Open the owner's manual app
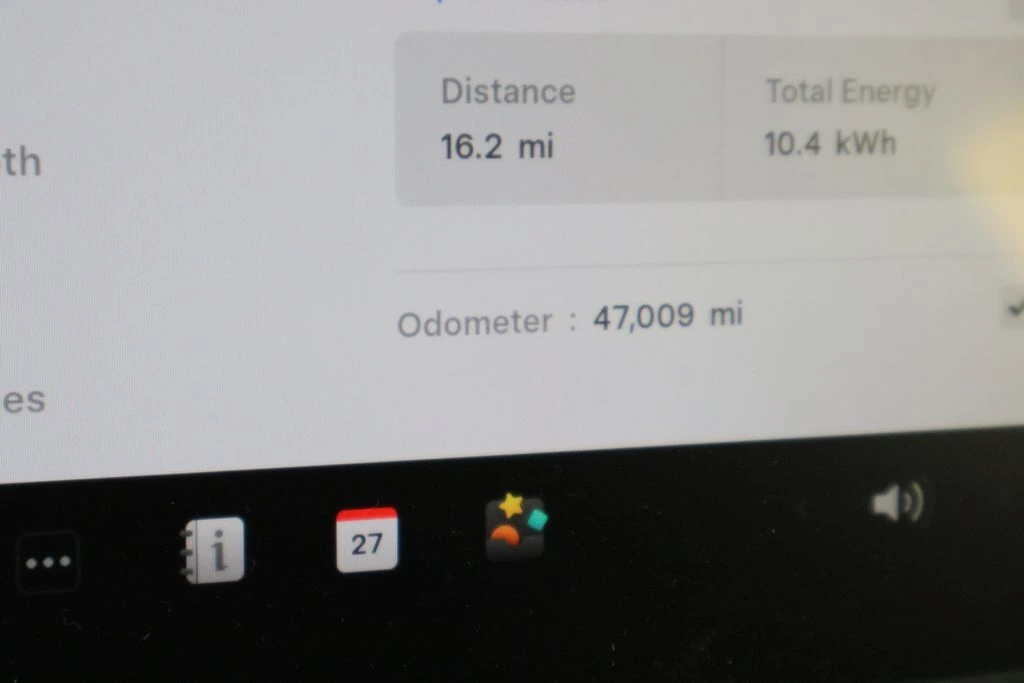 [213, 550]
